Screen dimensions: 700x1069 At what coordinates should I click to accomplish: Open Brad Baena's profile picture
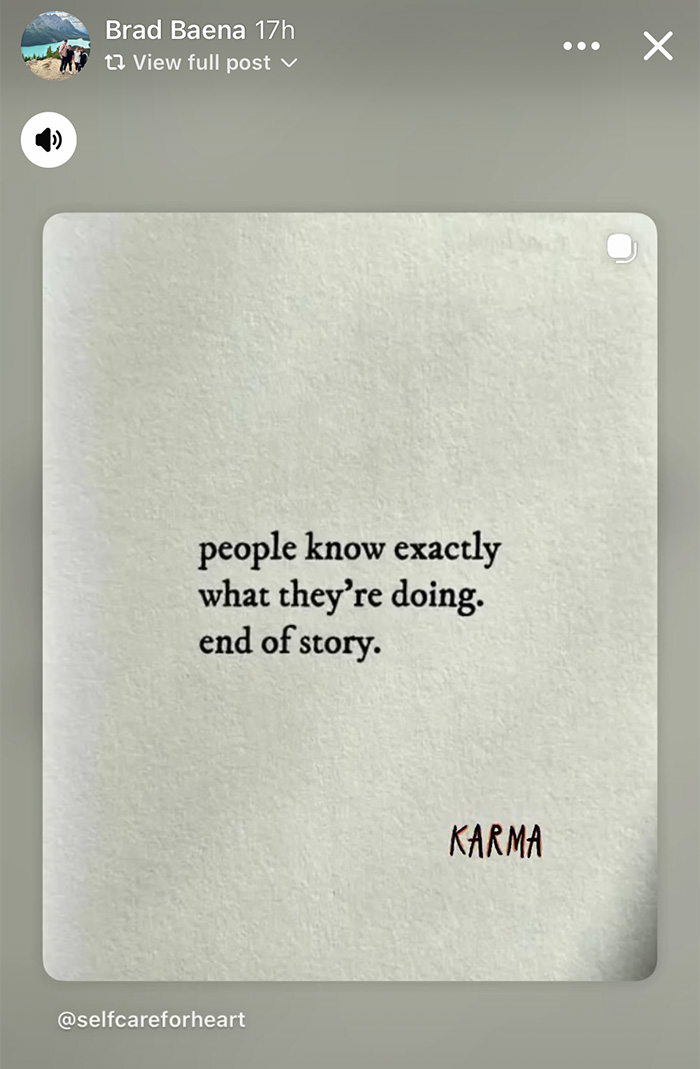55,46
